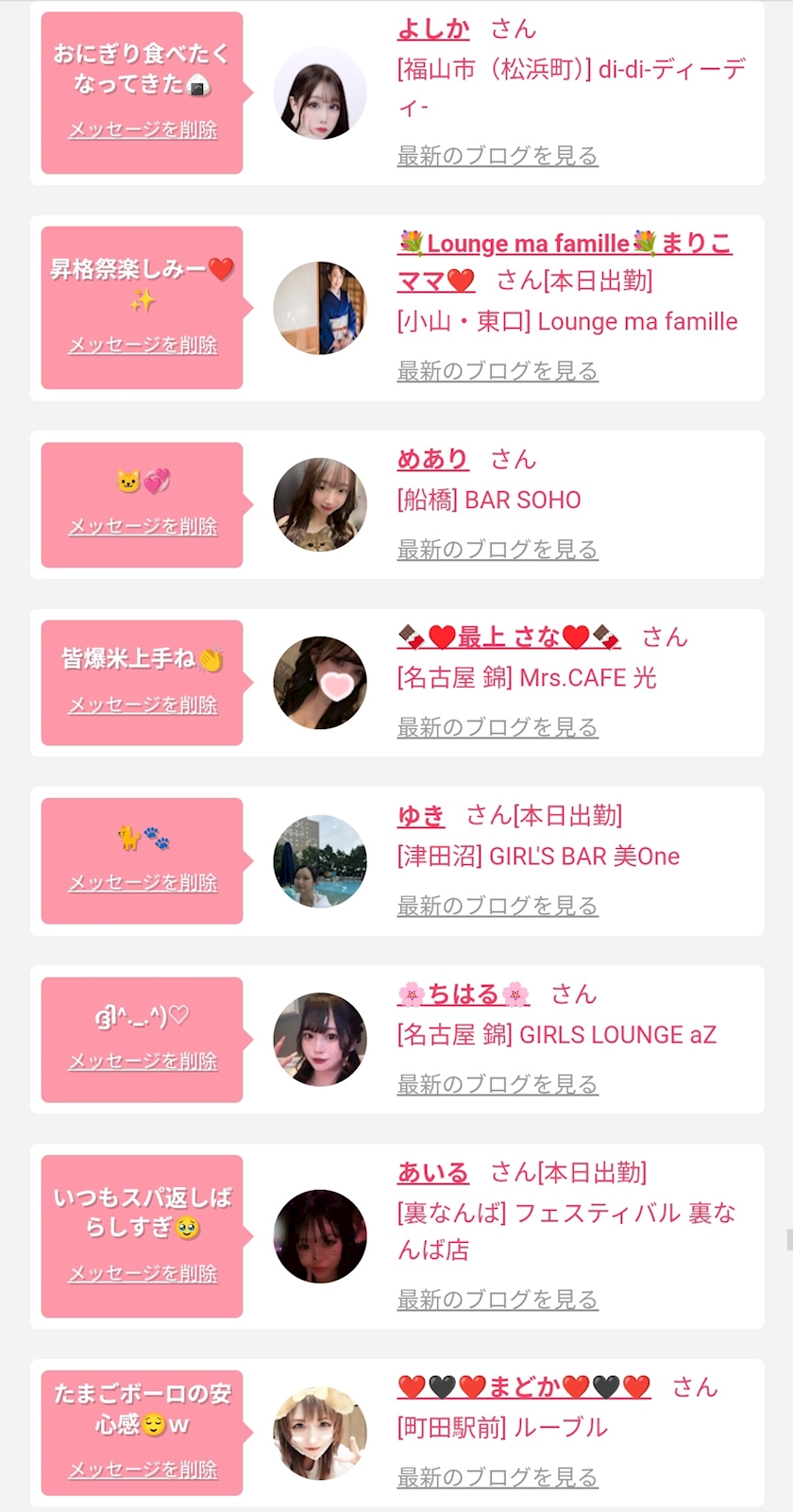View めあり's latest blog
Screen dimensions: 793x1512
click(498, 550)
